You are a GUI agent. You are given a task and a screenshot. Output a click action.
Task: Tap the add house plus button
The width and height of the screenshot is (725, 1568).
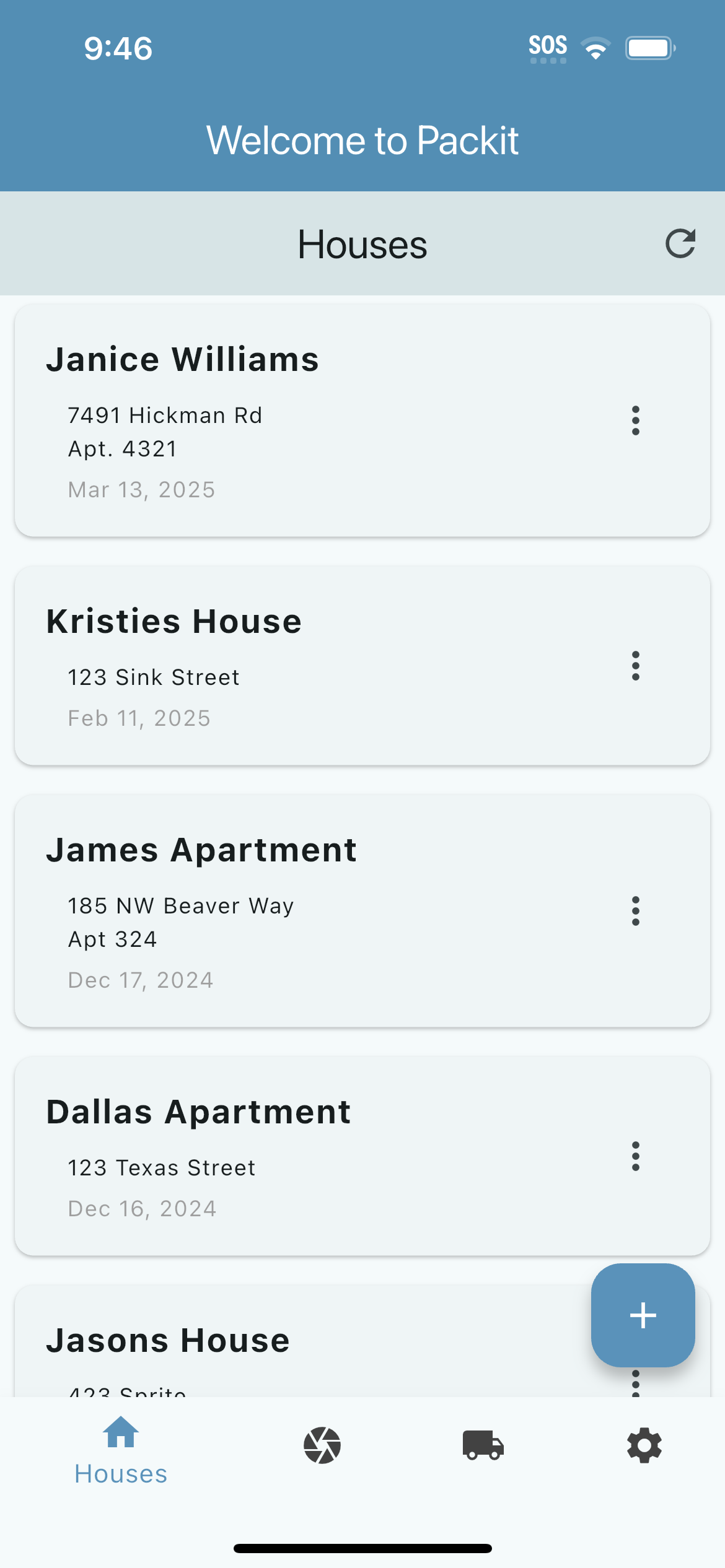click(x=643, y=1315)
